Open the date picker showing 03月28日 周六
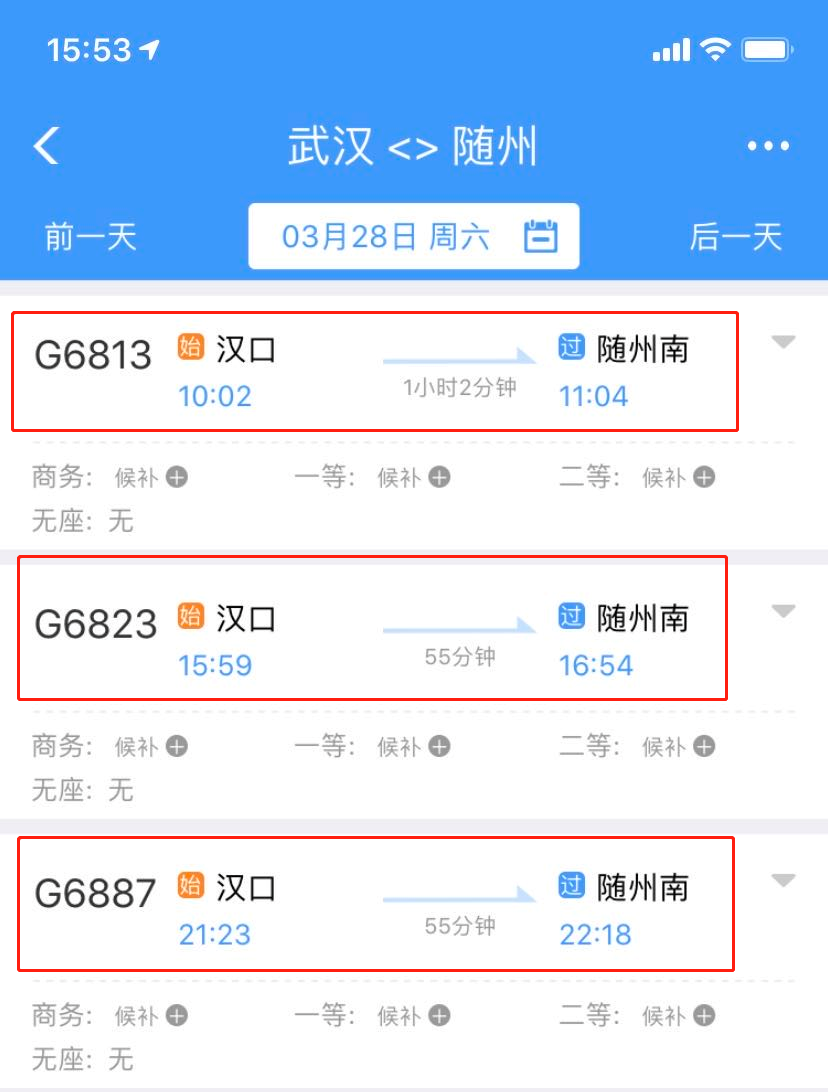The image size is (828, 1092). (x=414, y=237)
